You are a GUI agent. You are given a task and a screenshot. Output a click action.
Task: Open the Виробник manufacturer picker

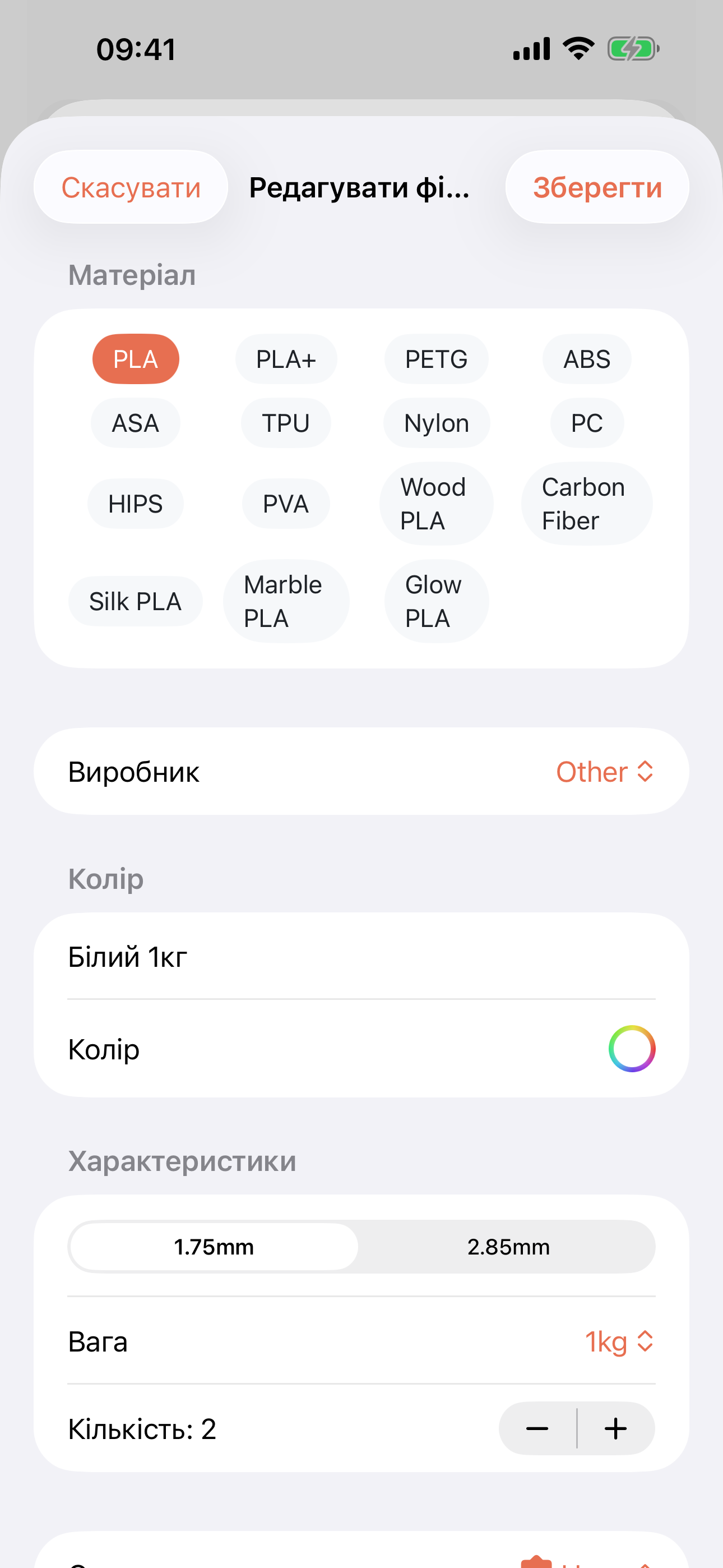click(604, 772)
